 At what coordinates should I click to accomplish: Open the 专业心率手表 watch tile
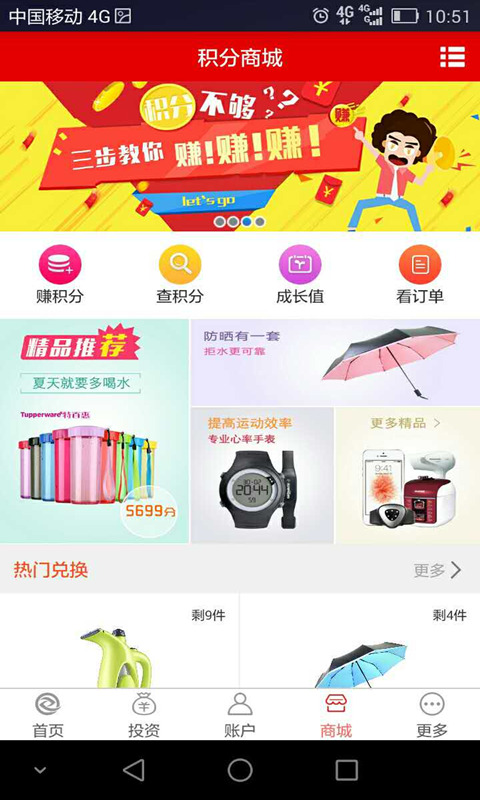[262, 476]
